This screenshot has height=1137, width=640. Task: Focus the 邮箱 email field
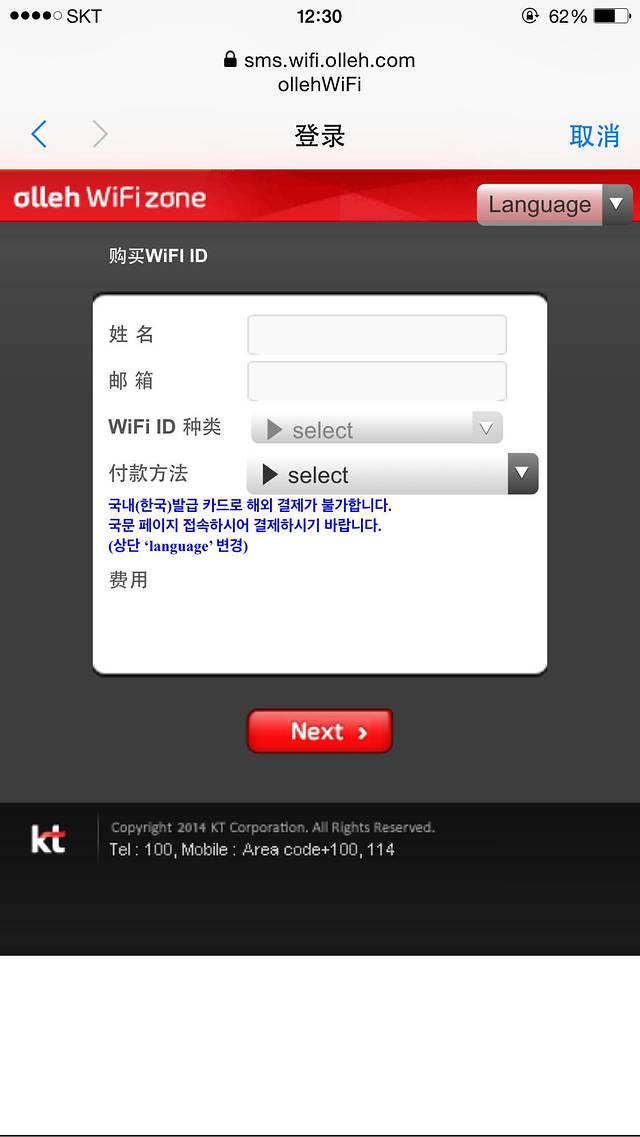(x=377, y=381)
